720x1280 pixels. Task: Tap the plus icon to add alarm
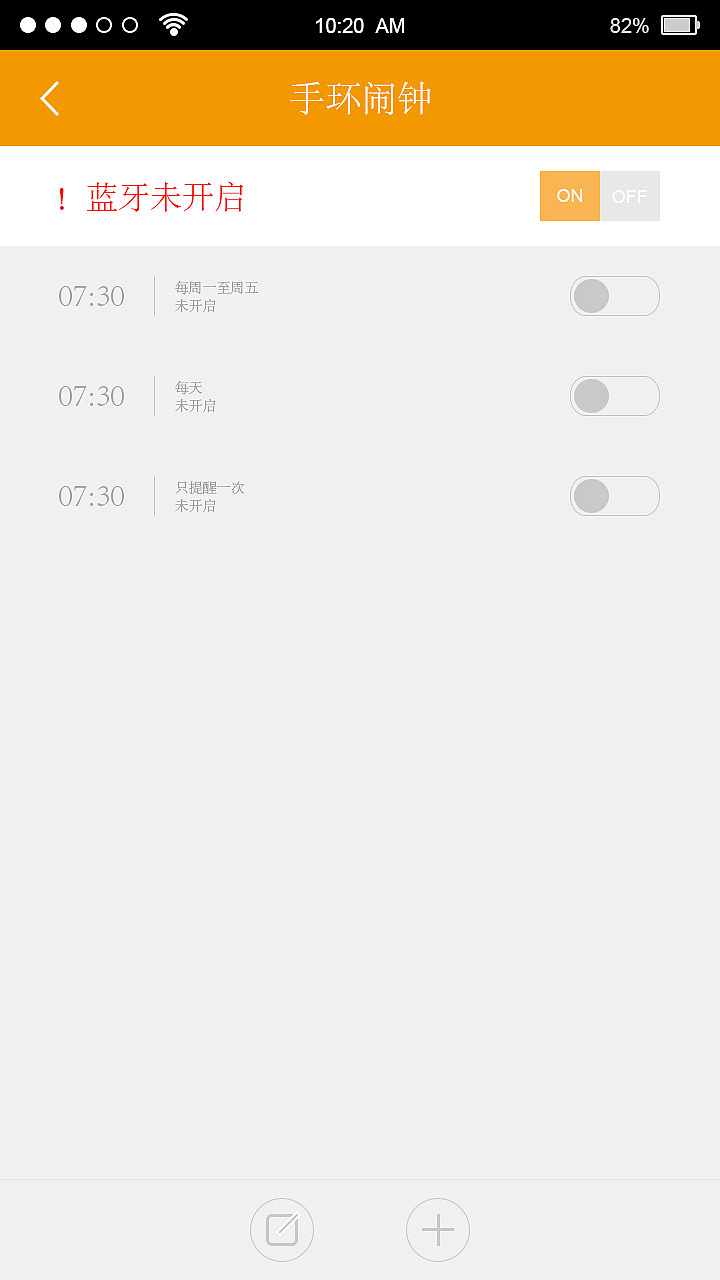437,1229
